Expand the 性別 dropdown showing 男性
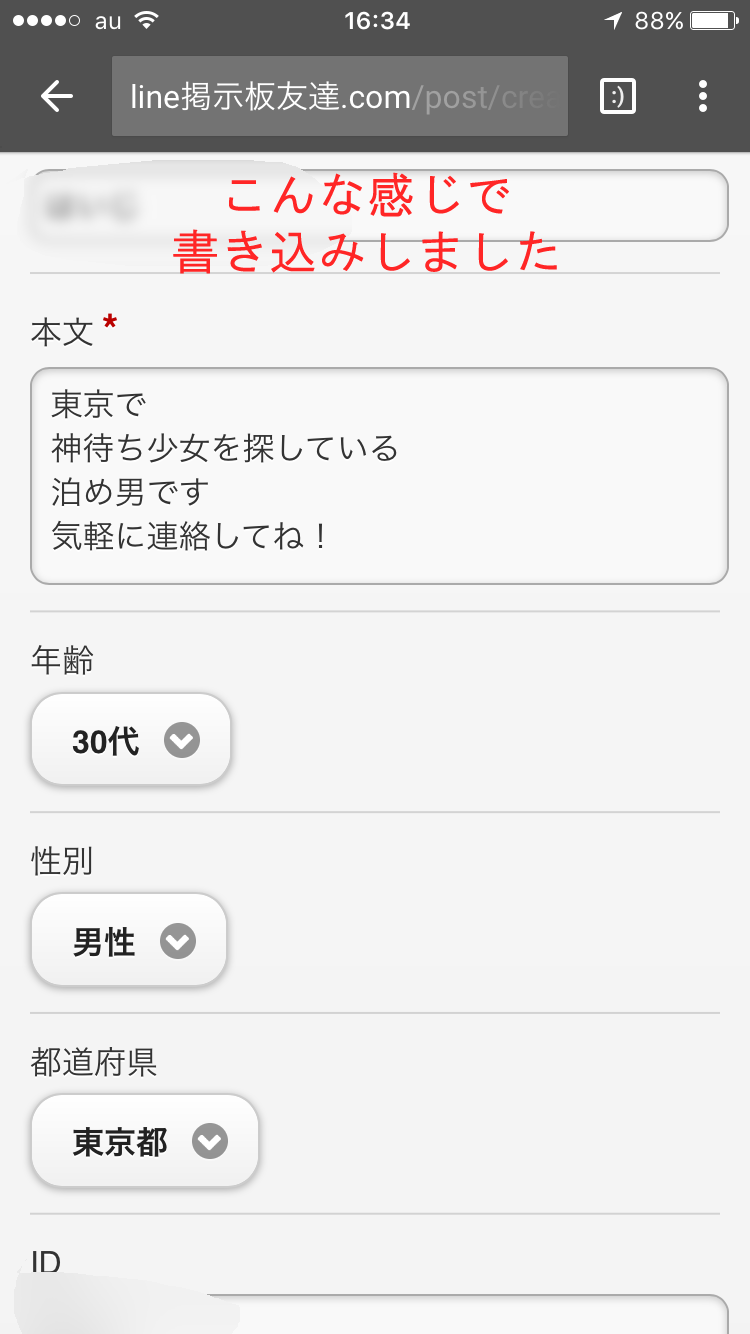 130,941
